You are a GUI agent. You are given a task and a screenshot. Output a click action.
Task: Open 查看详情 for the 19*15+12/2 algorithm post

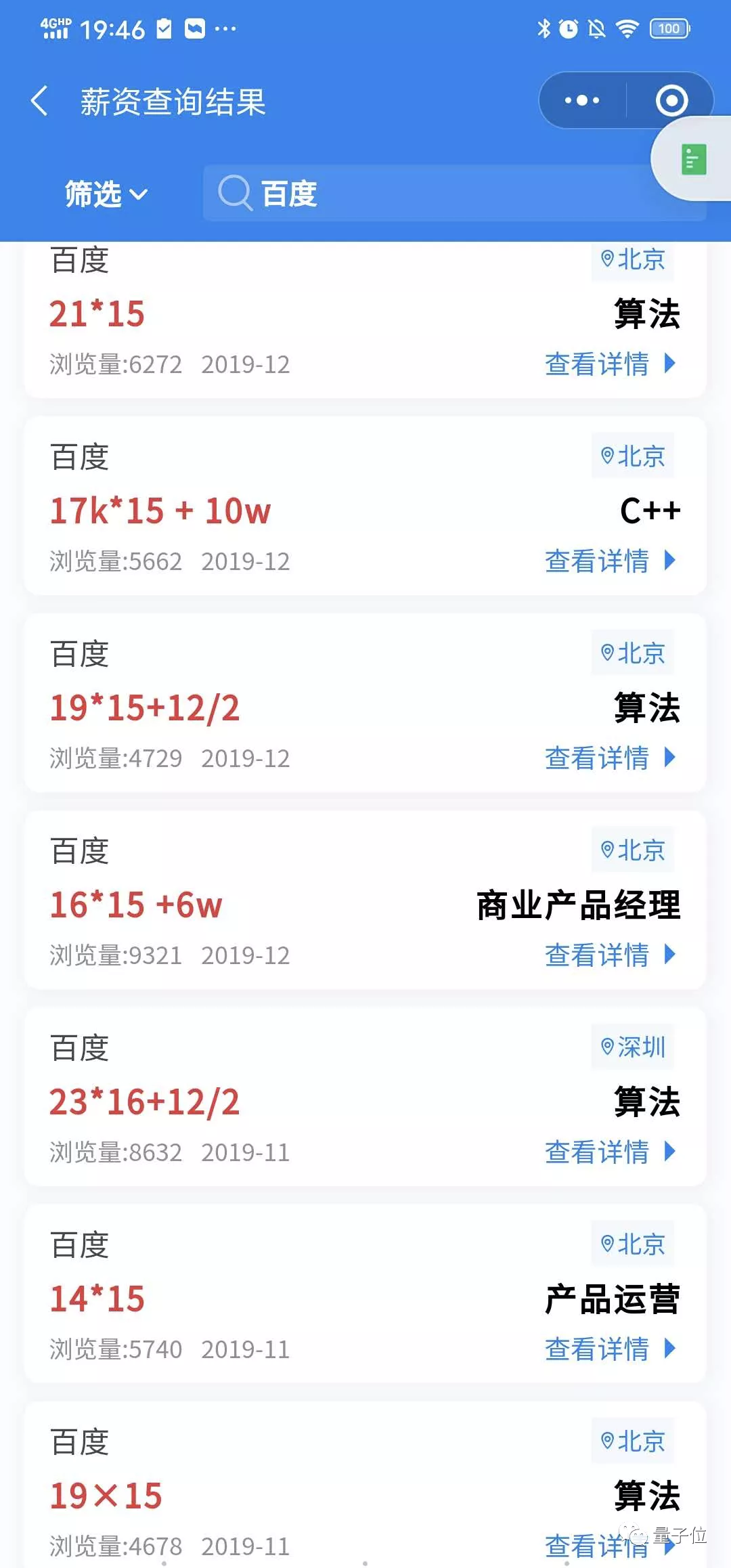coord(599,759)
